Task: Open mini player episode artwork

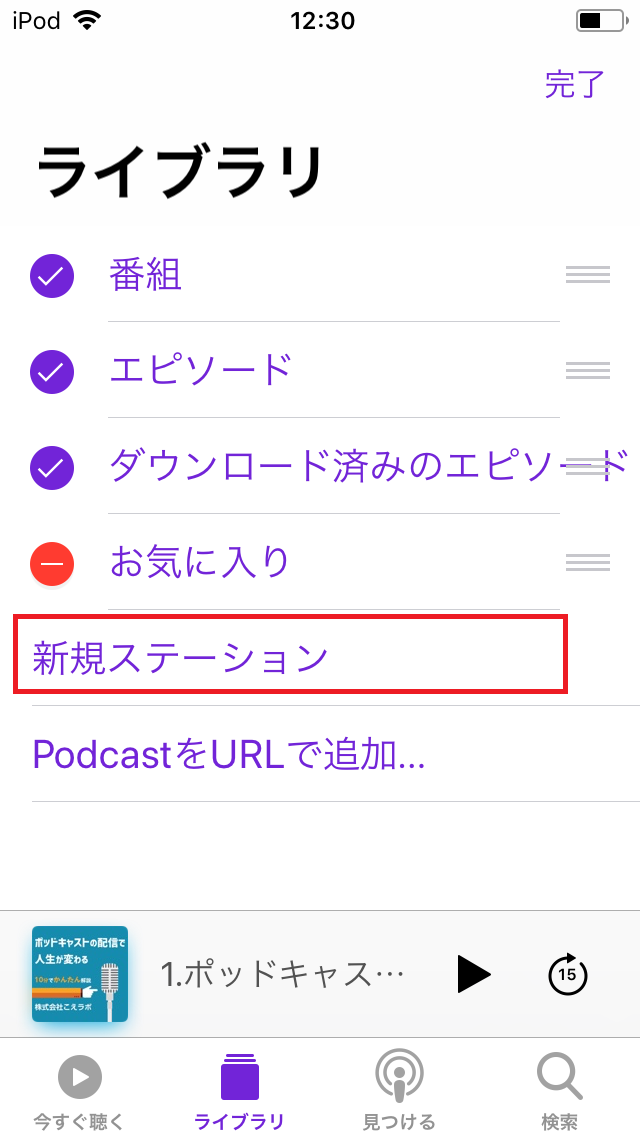Action: (80, 974)
